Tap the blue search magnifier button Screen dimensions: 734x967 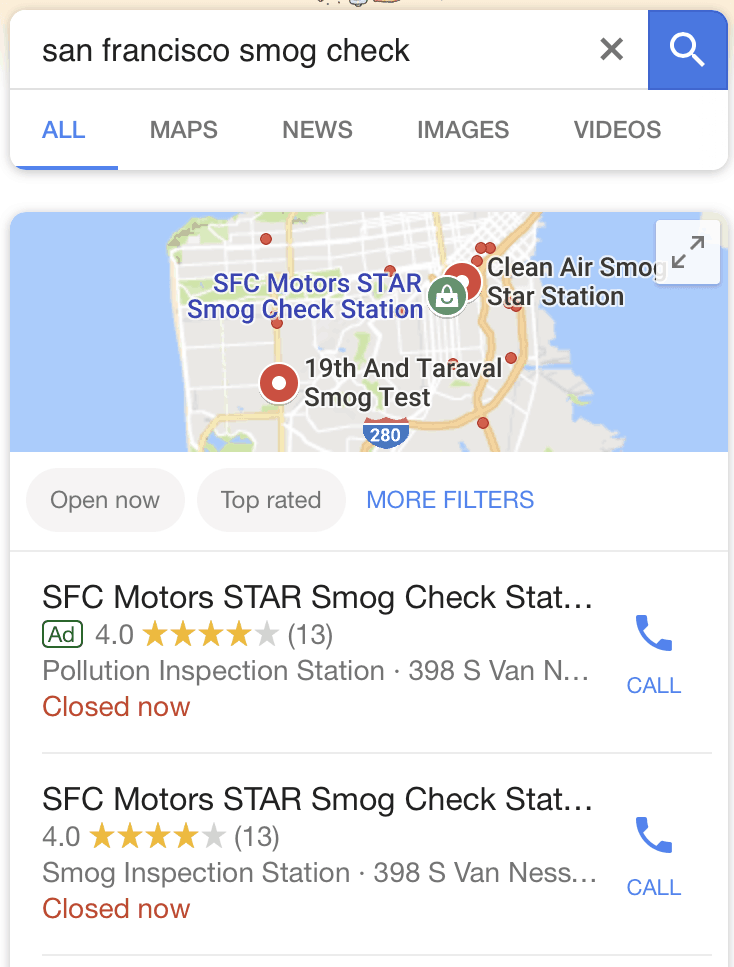(x=687, y=50)
